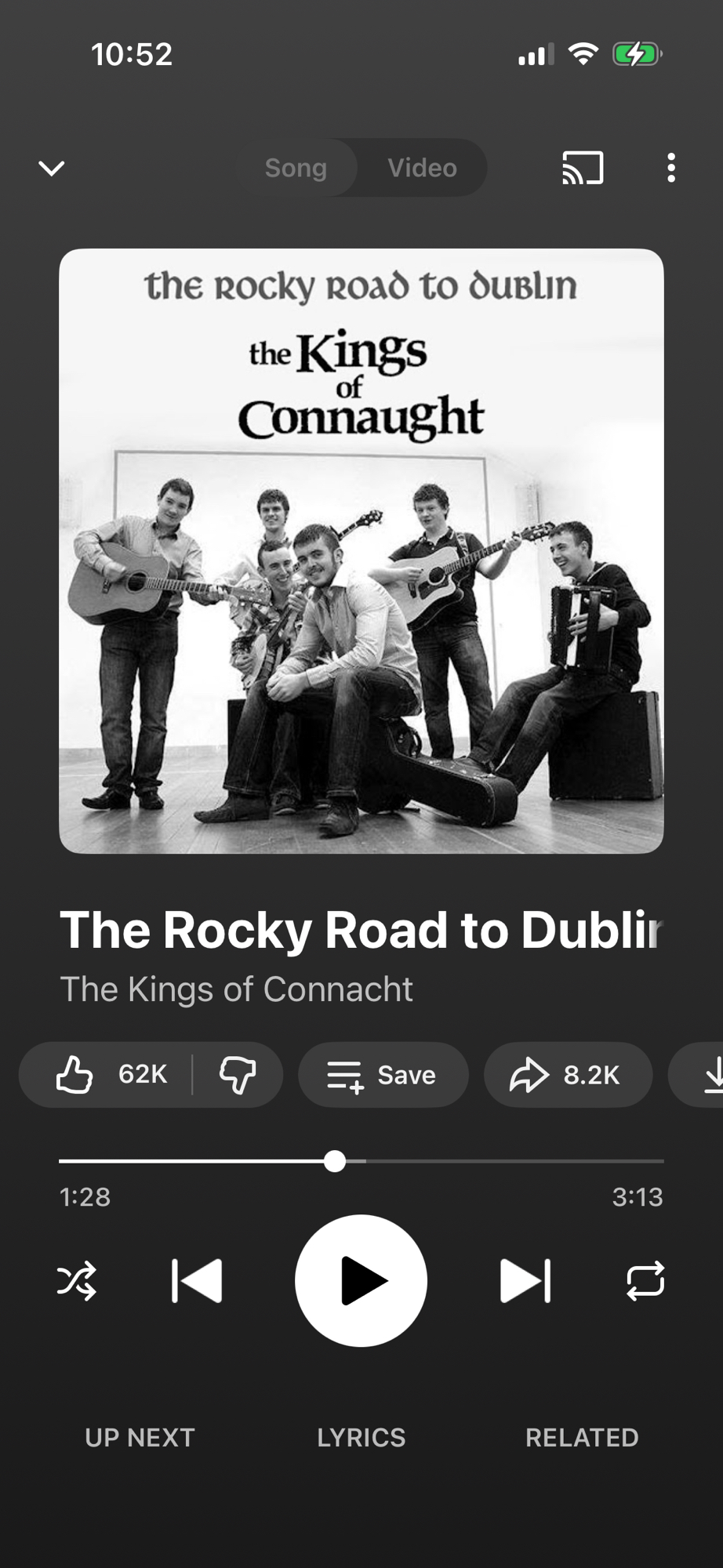This screenshot has width=723, height=1568.
Task: Show the Lyrics tab
Action: 361,1437
